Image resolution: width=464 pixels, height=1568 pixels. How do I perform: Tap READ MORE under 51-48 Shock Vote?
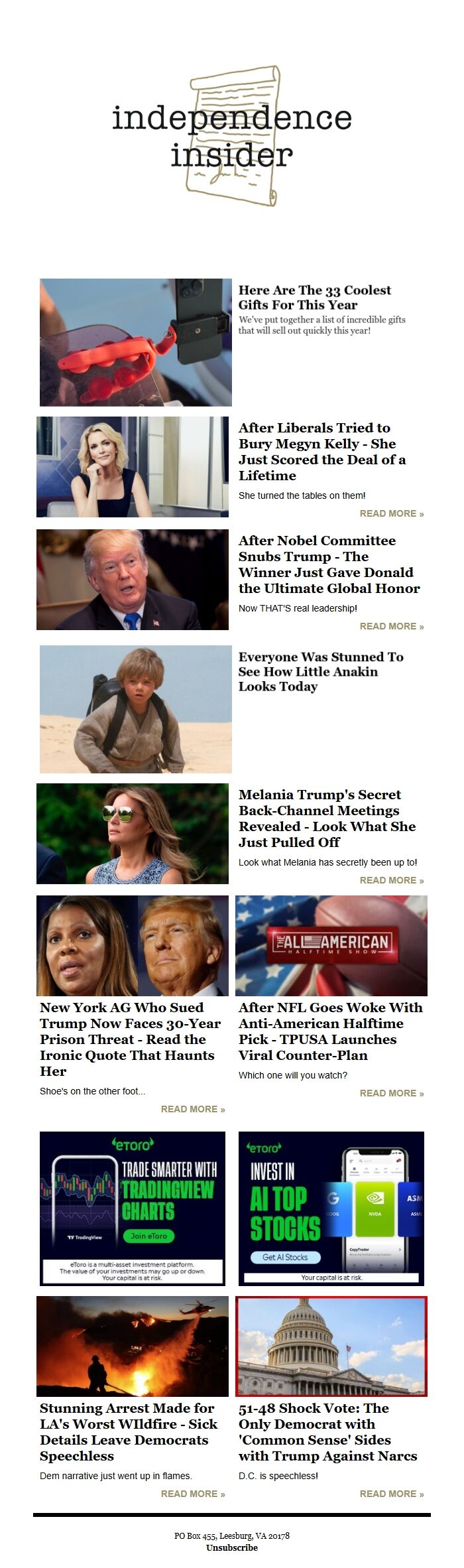pos(391,1494)
